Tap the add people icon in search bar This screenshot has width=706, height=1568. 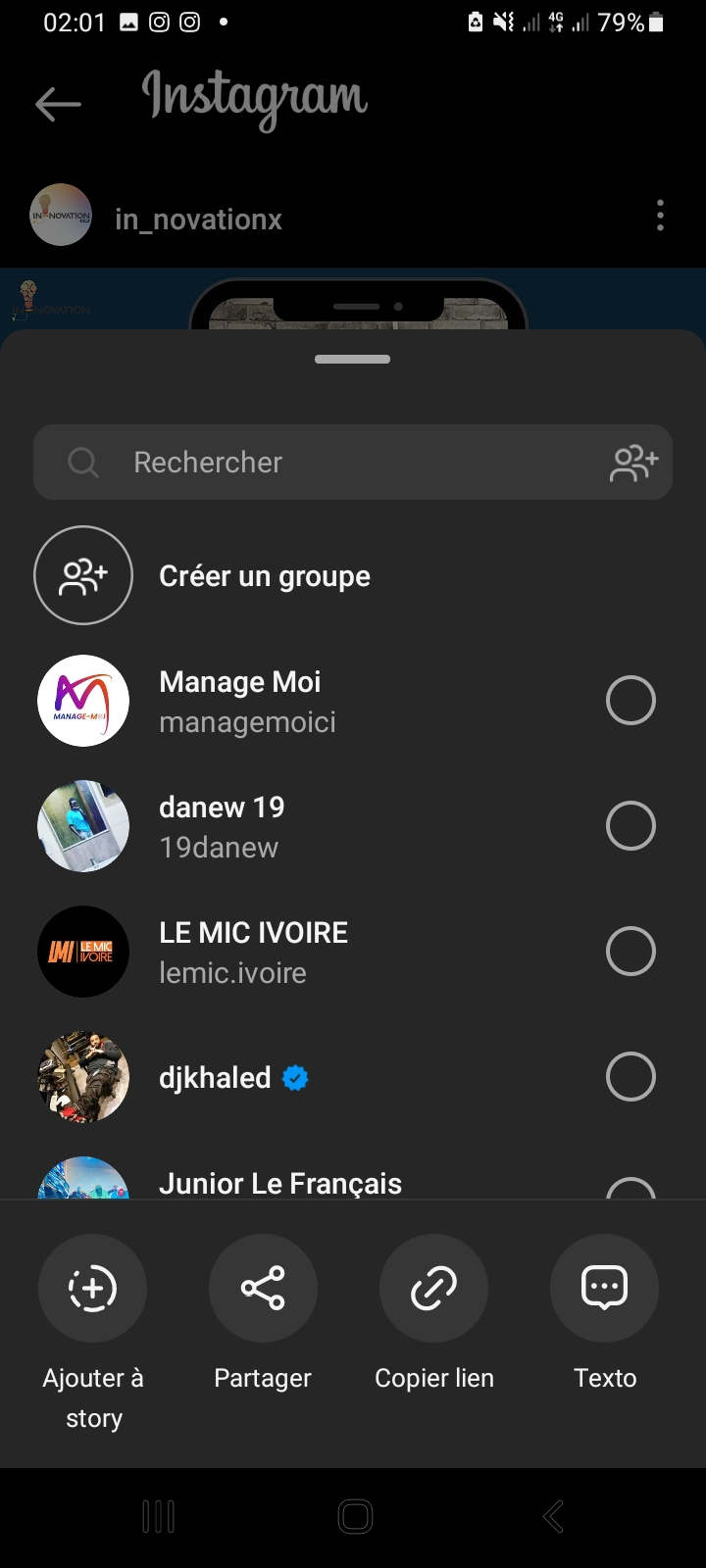click(x=633, y=463)
